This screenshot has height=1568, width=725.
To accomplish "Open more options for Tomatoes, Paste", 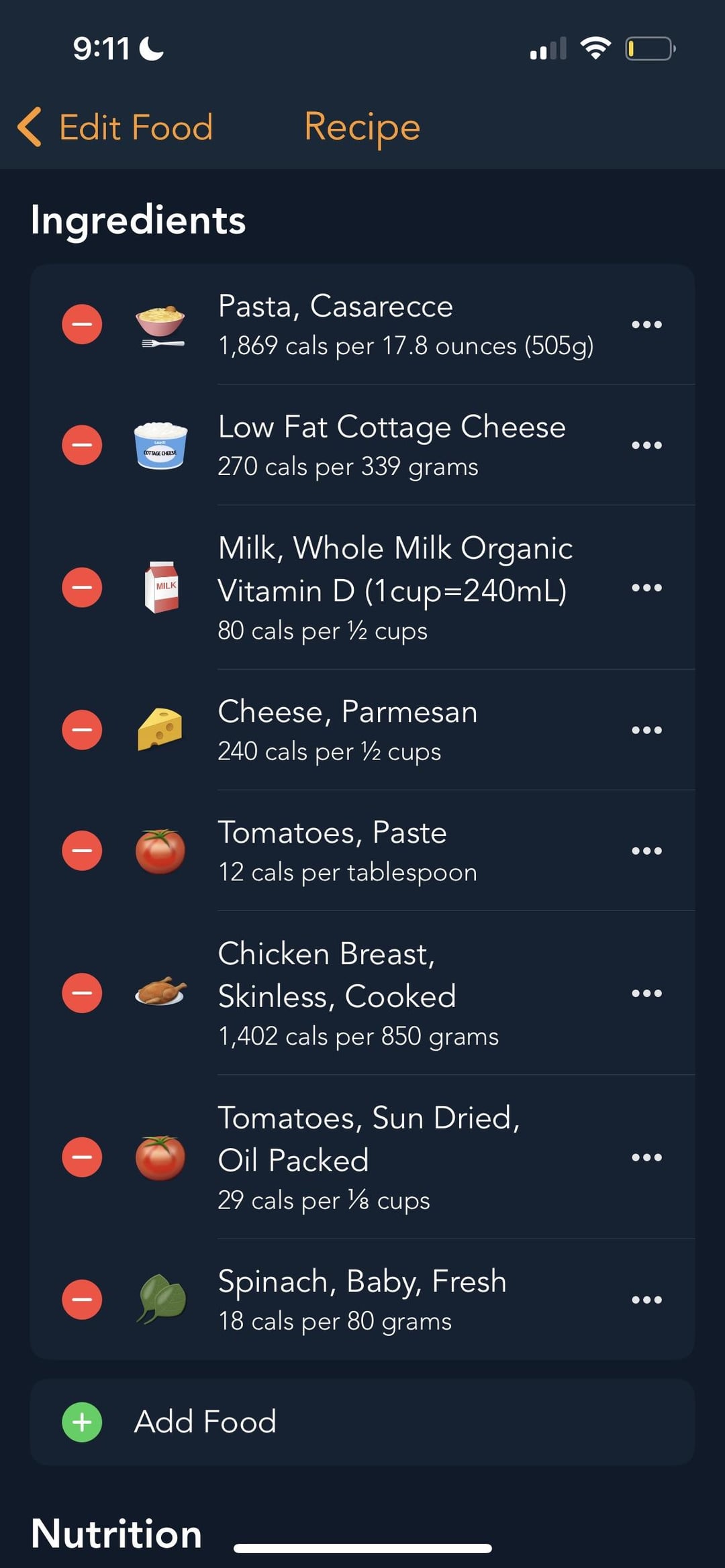I will [x=646, y=850].
